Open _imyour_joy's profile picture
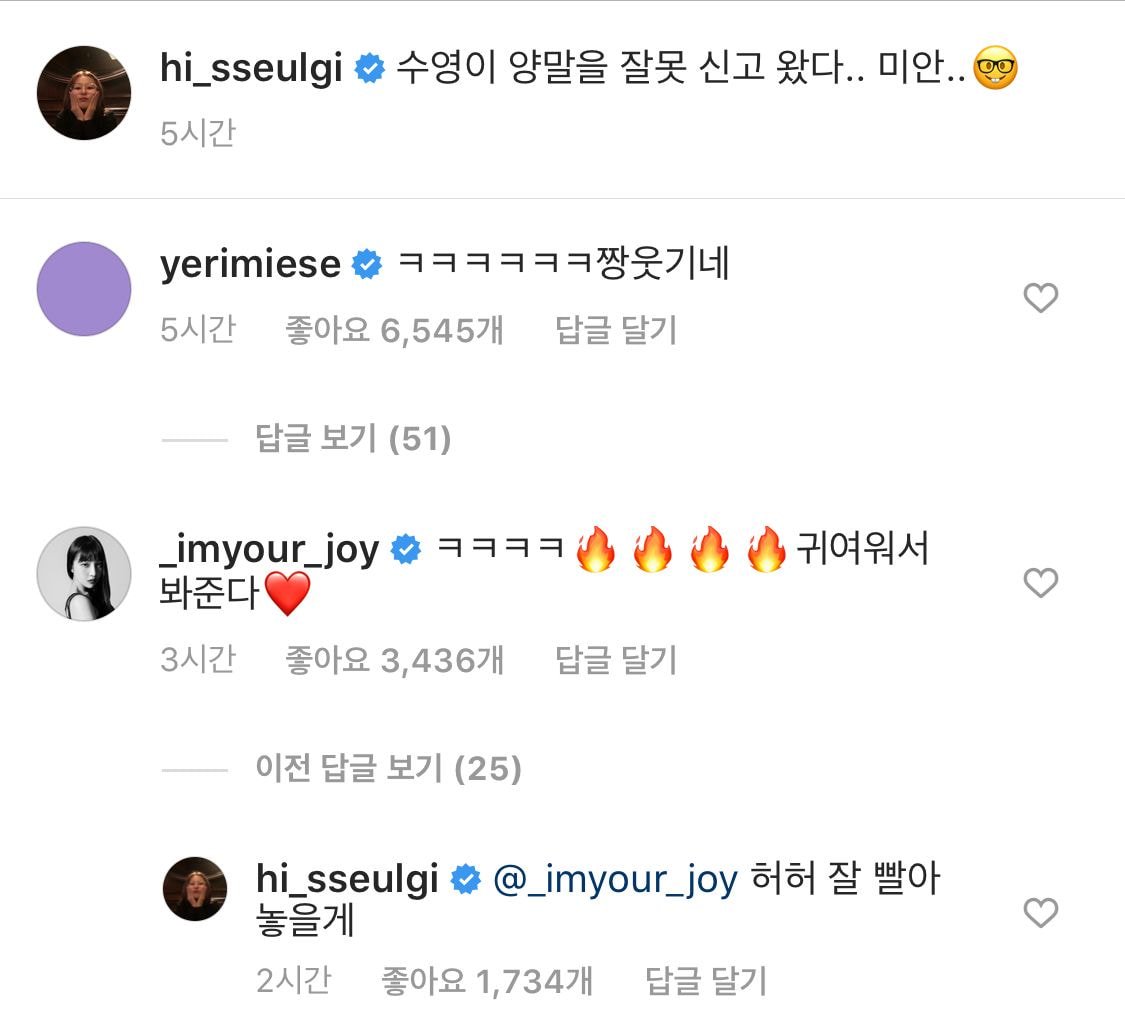1125x1019 pixels. pyautogui.click(x=84, y=574)
